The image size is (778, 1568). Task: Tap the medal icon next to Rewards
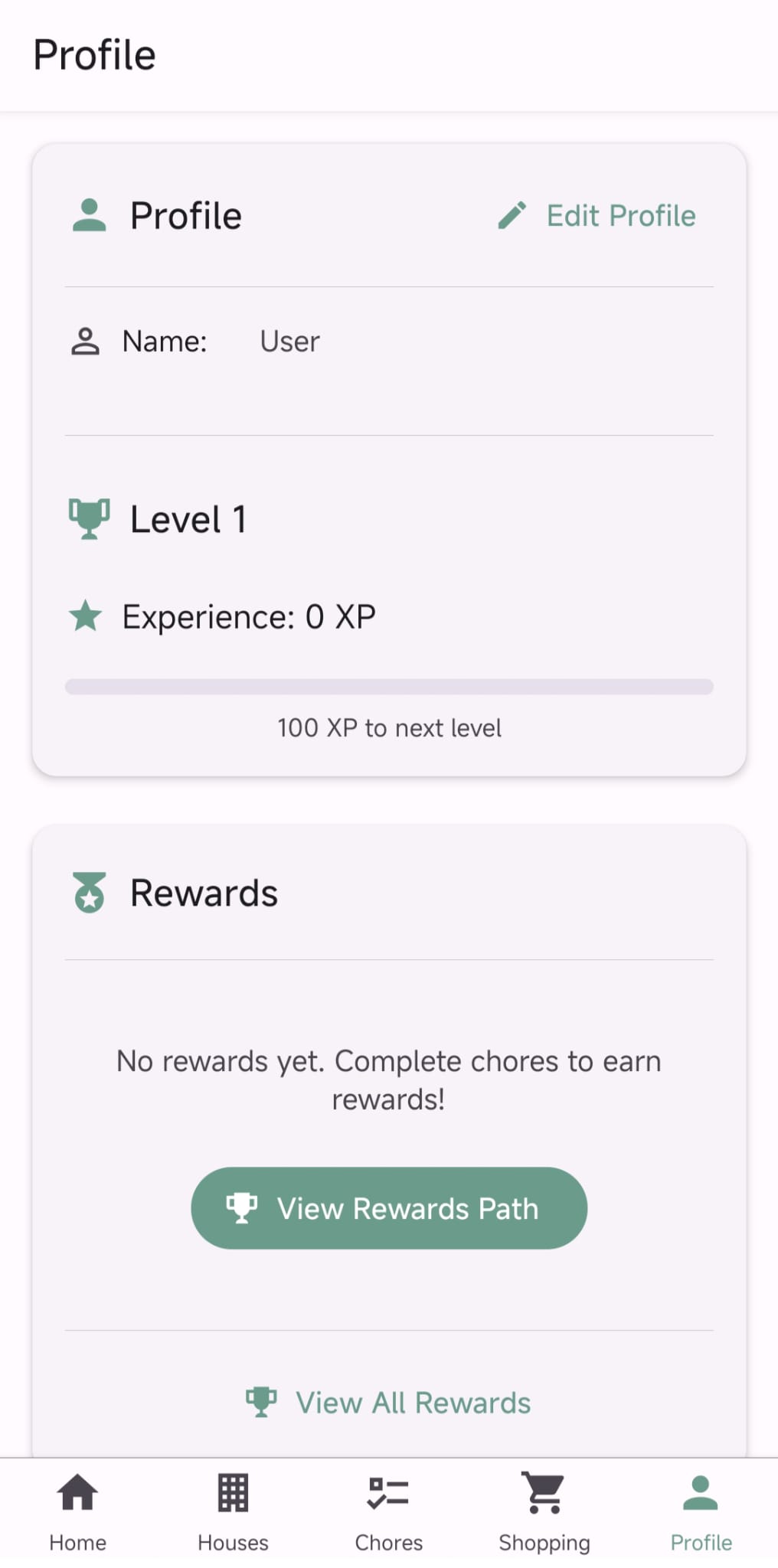[x=89, y=891]
